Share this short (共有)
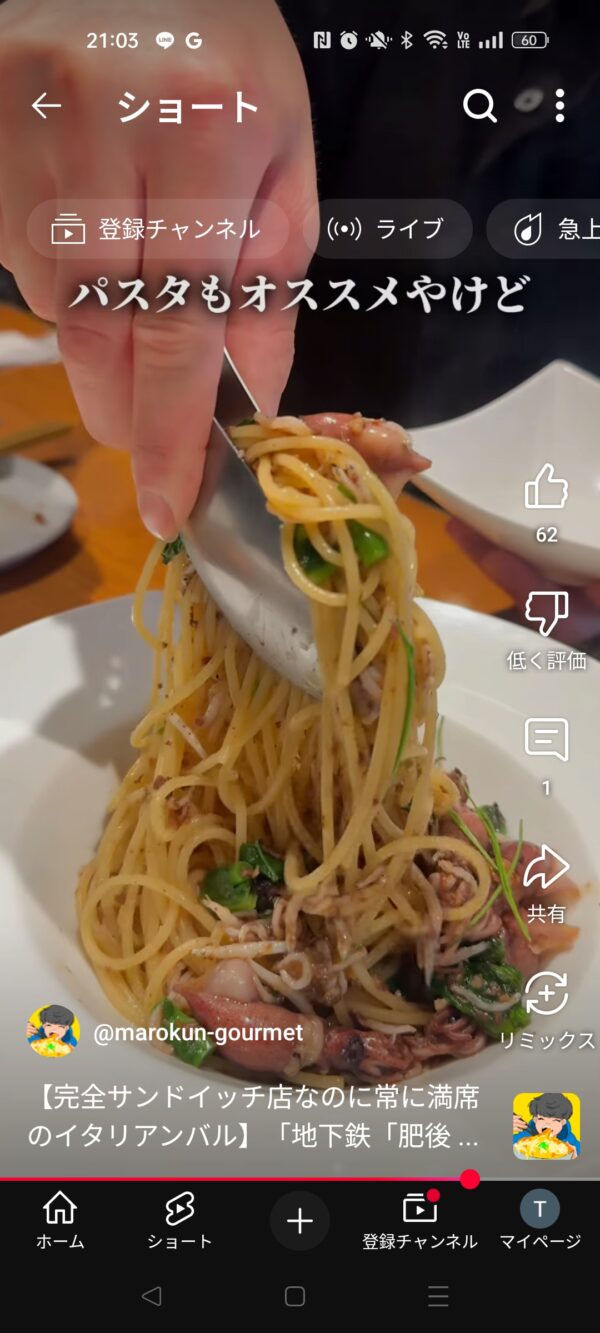 coord(546,868)
